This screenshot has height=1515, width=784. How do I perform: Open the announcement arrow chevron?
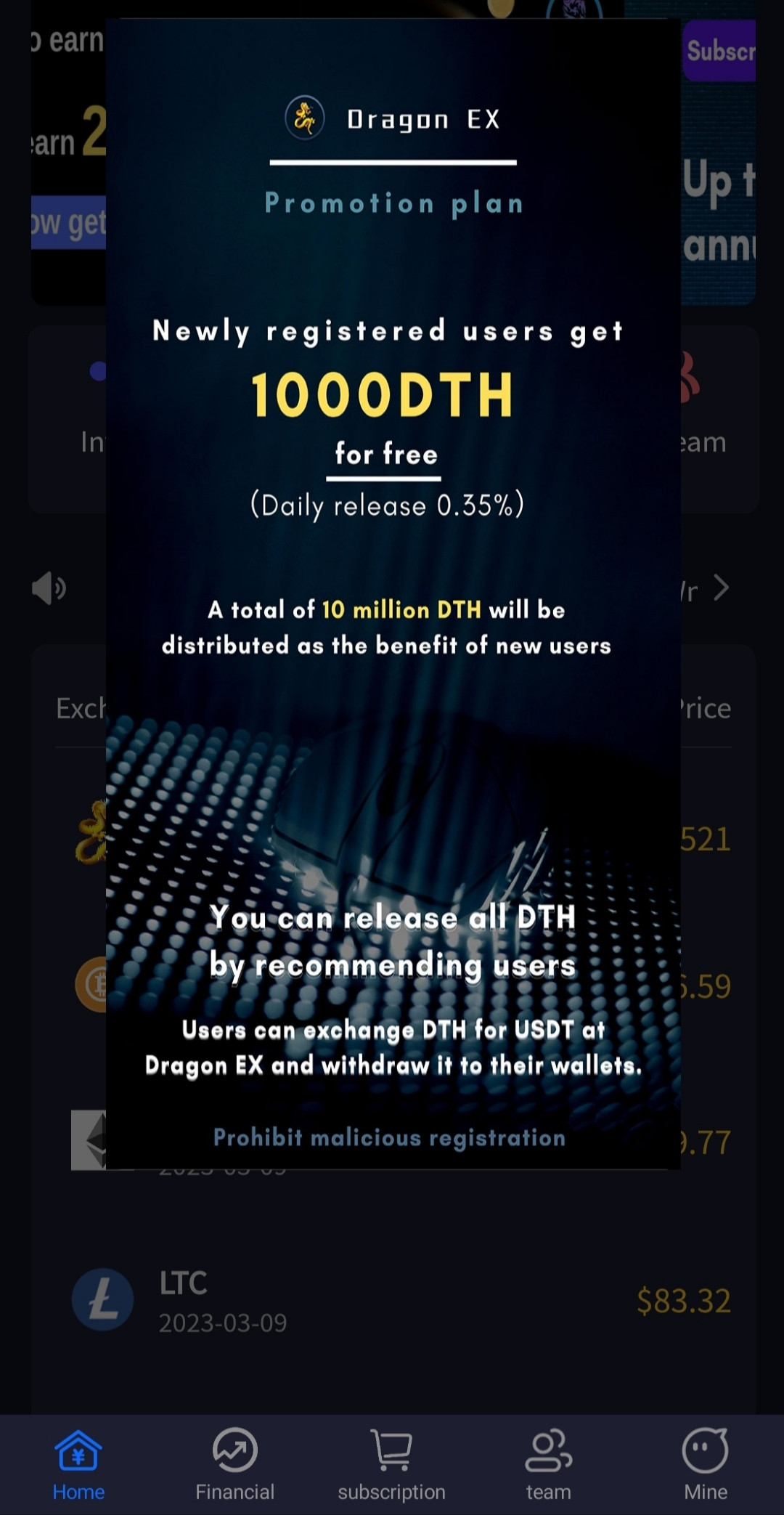point(721,588)
